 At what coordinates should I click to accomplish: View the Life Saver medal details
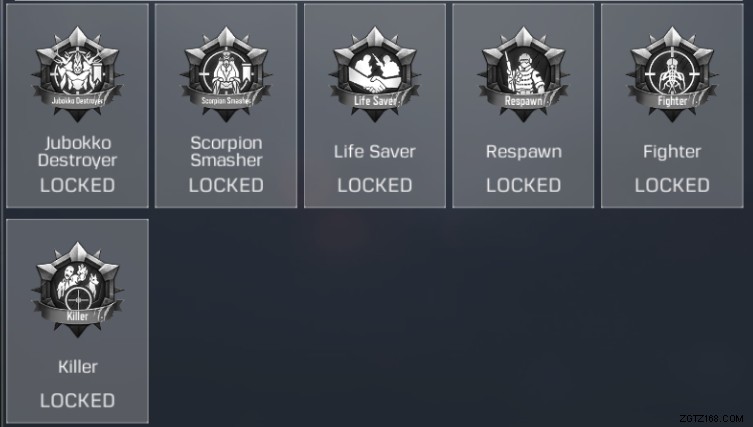pyautogui.click(x=375, y=106)
